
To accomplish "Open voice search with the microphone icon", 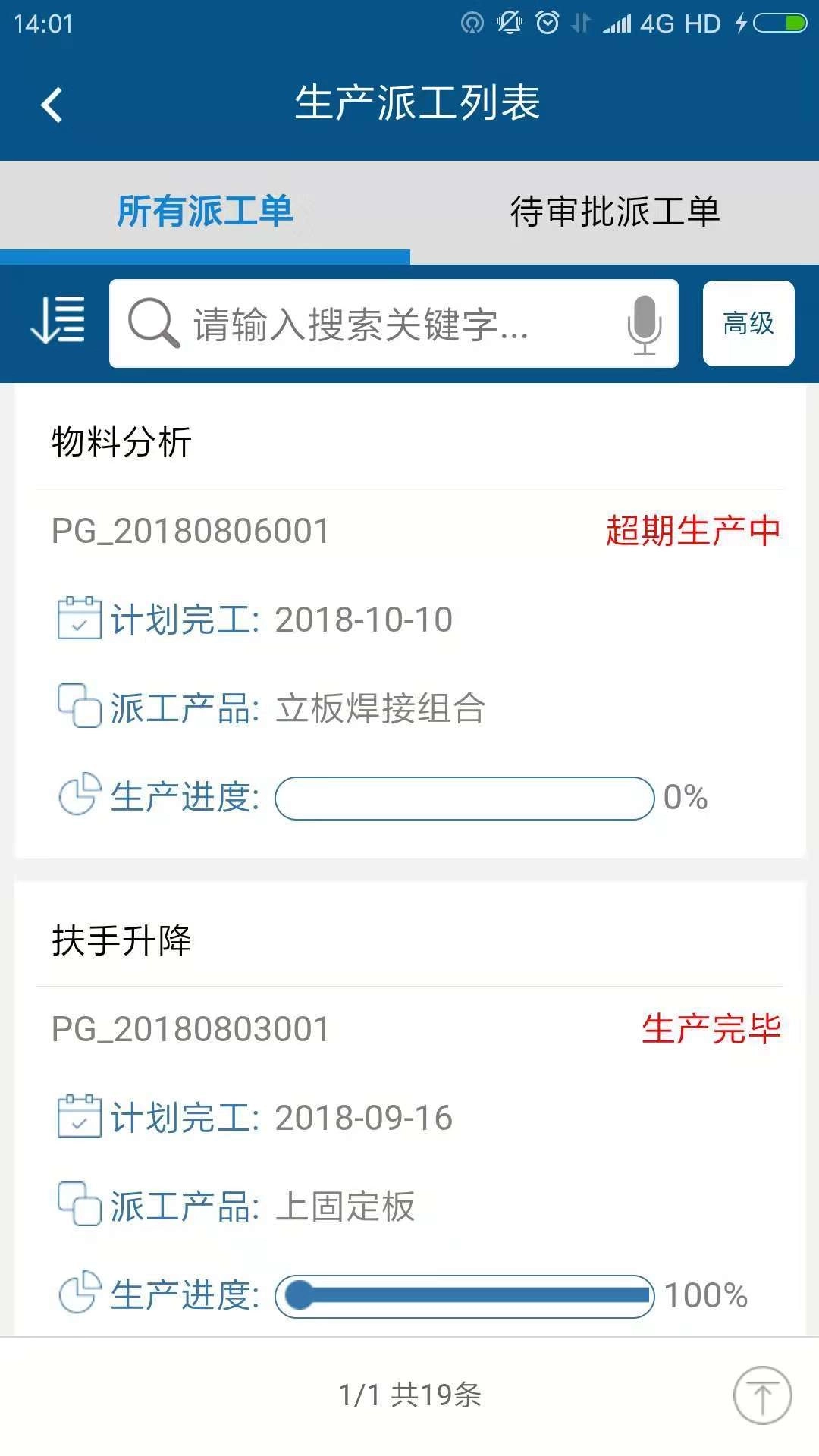I will 643,325.
